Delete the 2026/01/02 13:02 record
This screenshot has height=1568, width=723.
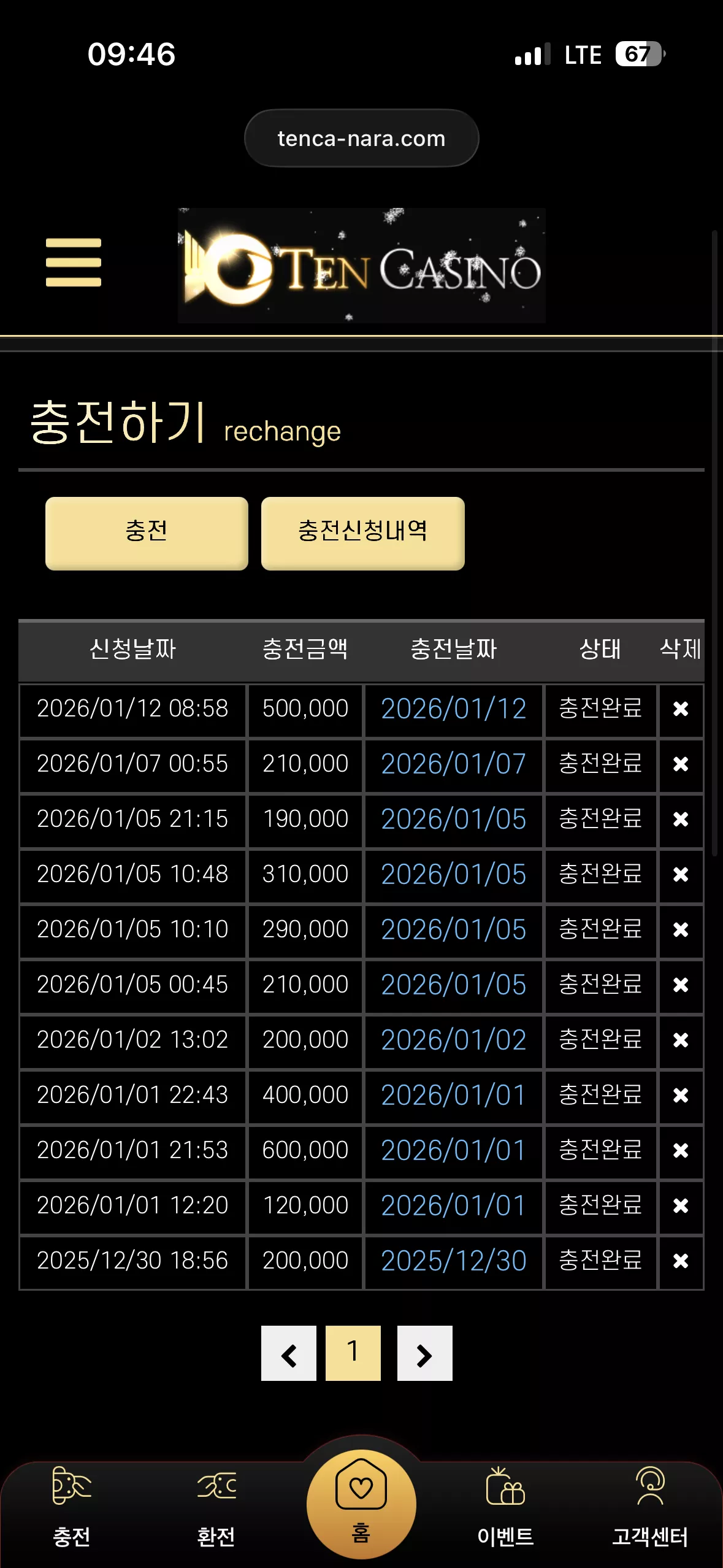click(x=681, y=1040)
